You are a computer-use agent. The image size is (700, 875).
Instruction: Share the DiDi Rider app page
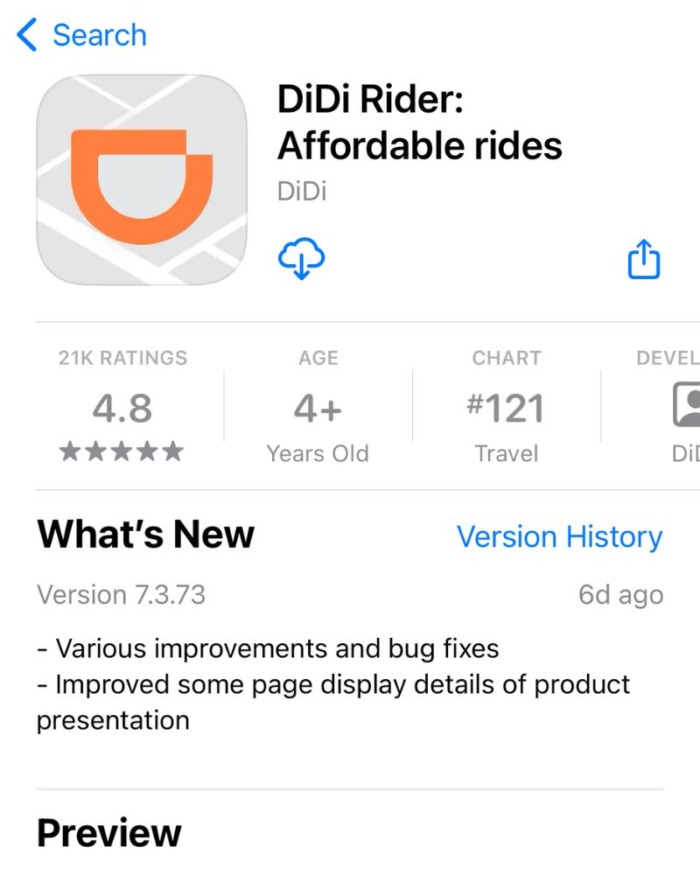[644, 260]
